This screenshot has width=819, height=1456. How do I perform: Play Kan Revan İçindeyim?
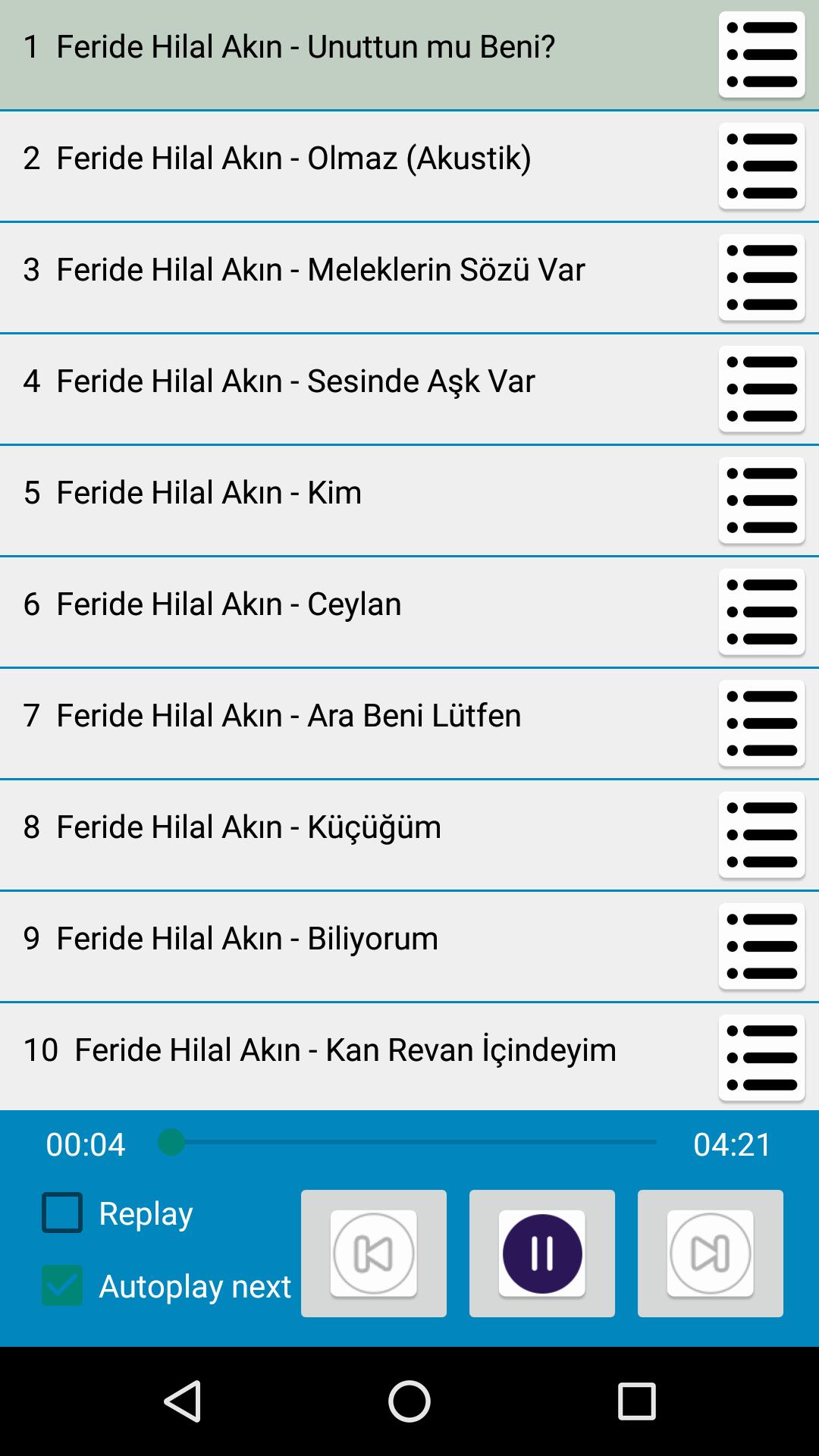coord(345,1050)
